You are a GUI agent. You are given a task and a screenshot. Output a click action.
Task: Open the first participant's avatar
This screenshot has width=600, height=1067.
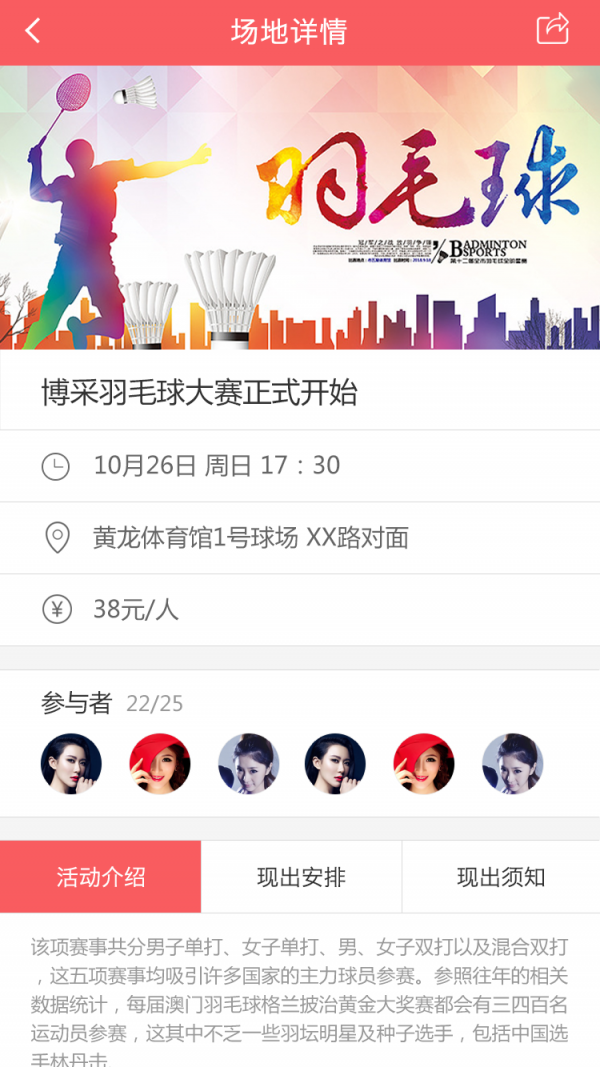pyautogui.click(x=71, y=764)
